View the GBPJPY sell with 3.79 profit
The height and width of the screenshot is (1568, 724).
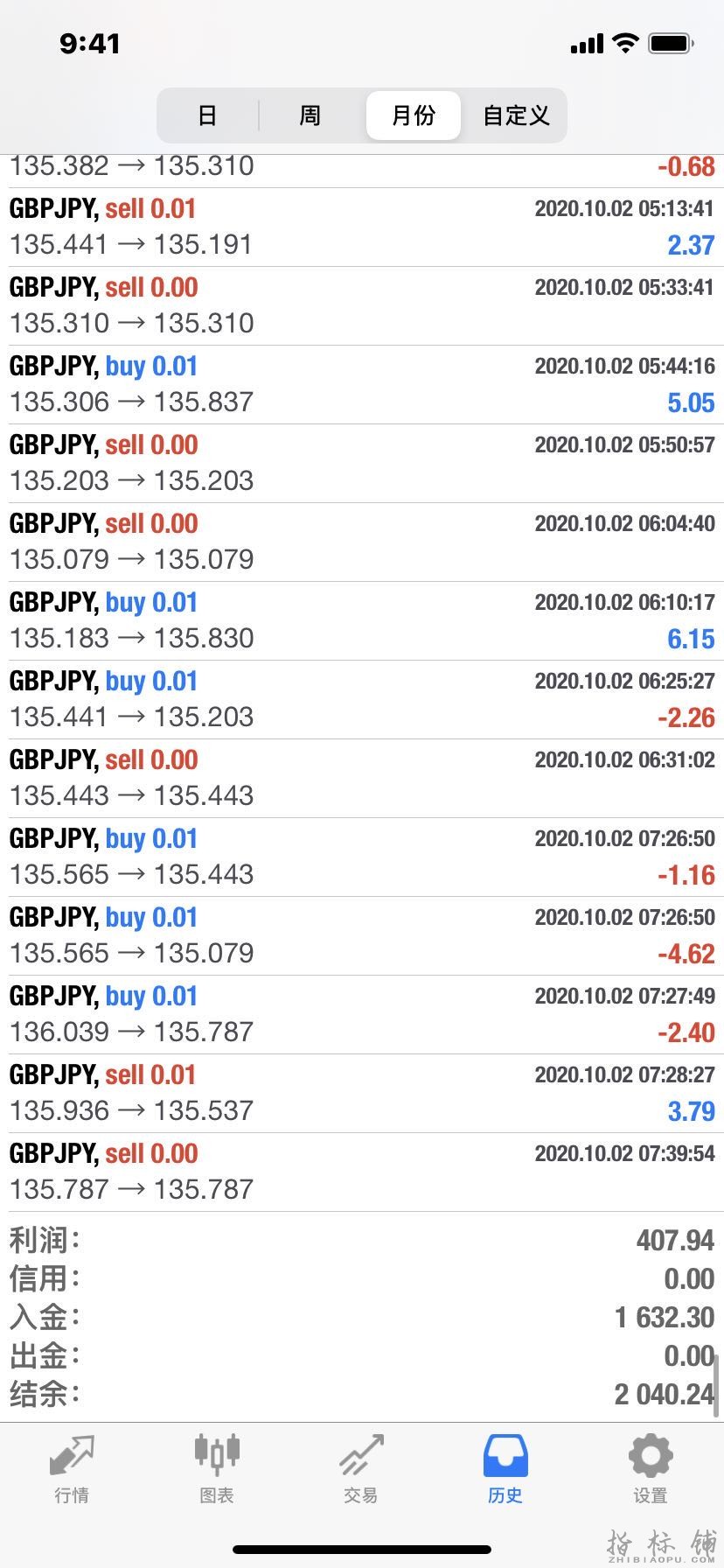click(362, 1094)
